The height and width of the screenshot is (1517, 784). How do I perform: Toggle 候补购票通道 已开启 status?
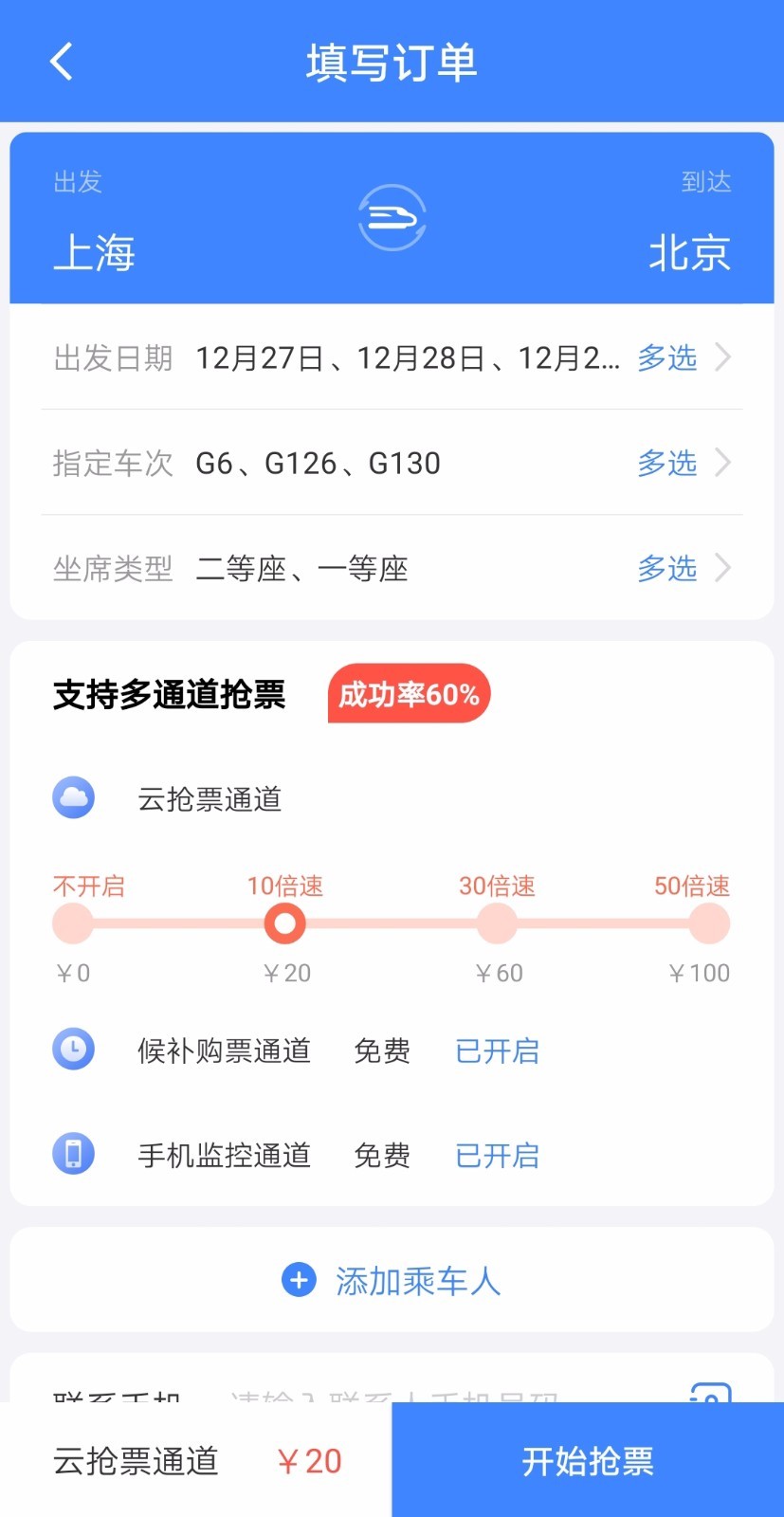(497, 1051)
